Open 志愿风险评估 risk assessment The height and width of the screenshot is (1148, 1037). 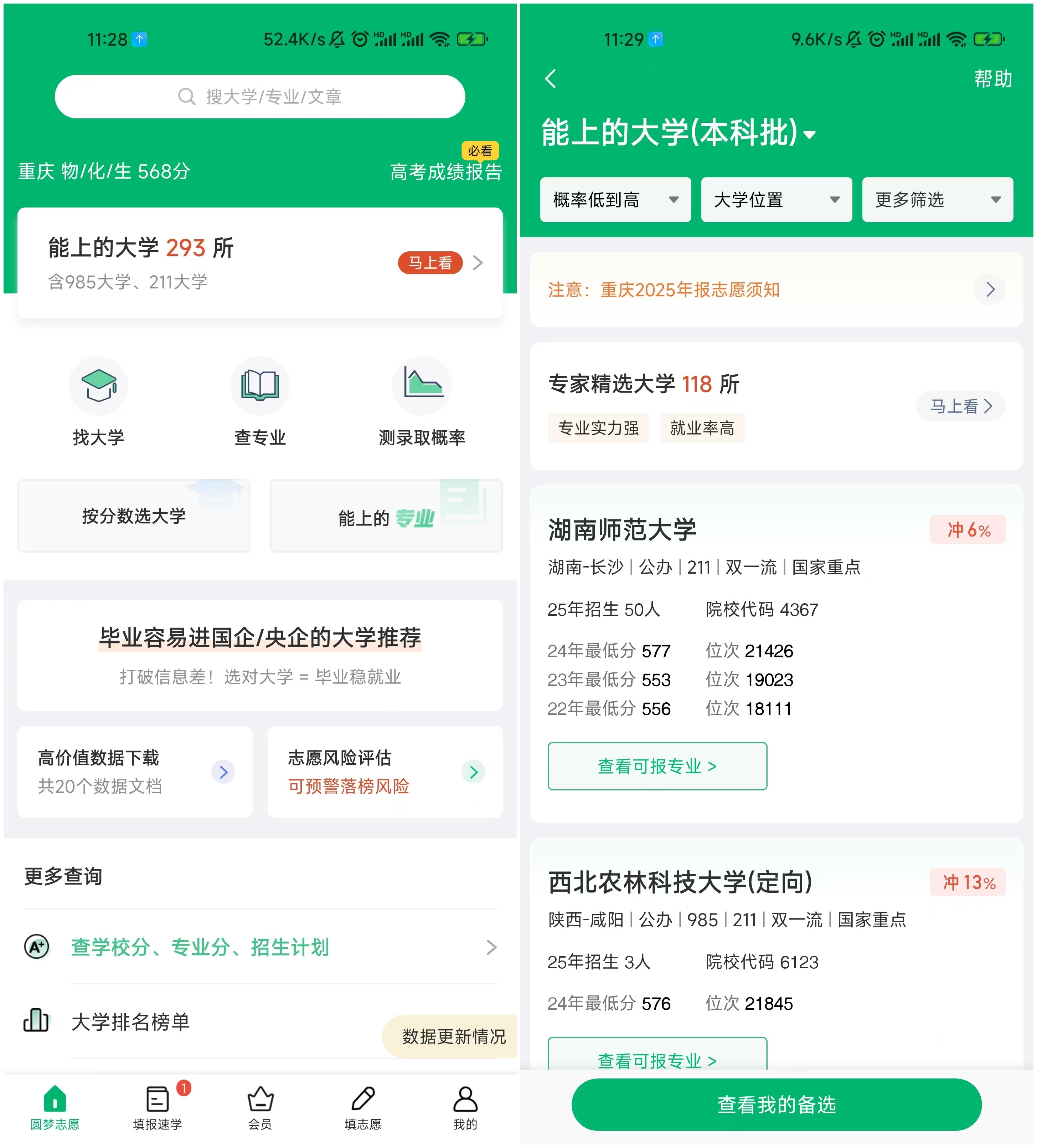[x=385, y=772]
